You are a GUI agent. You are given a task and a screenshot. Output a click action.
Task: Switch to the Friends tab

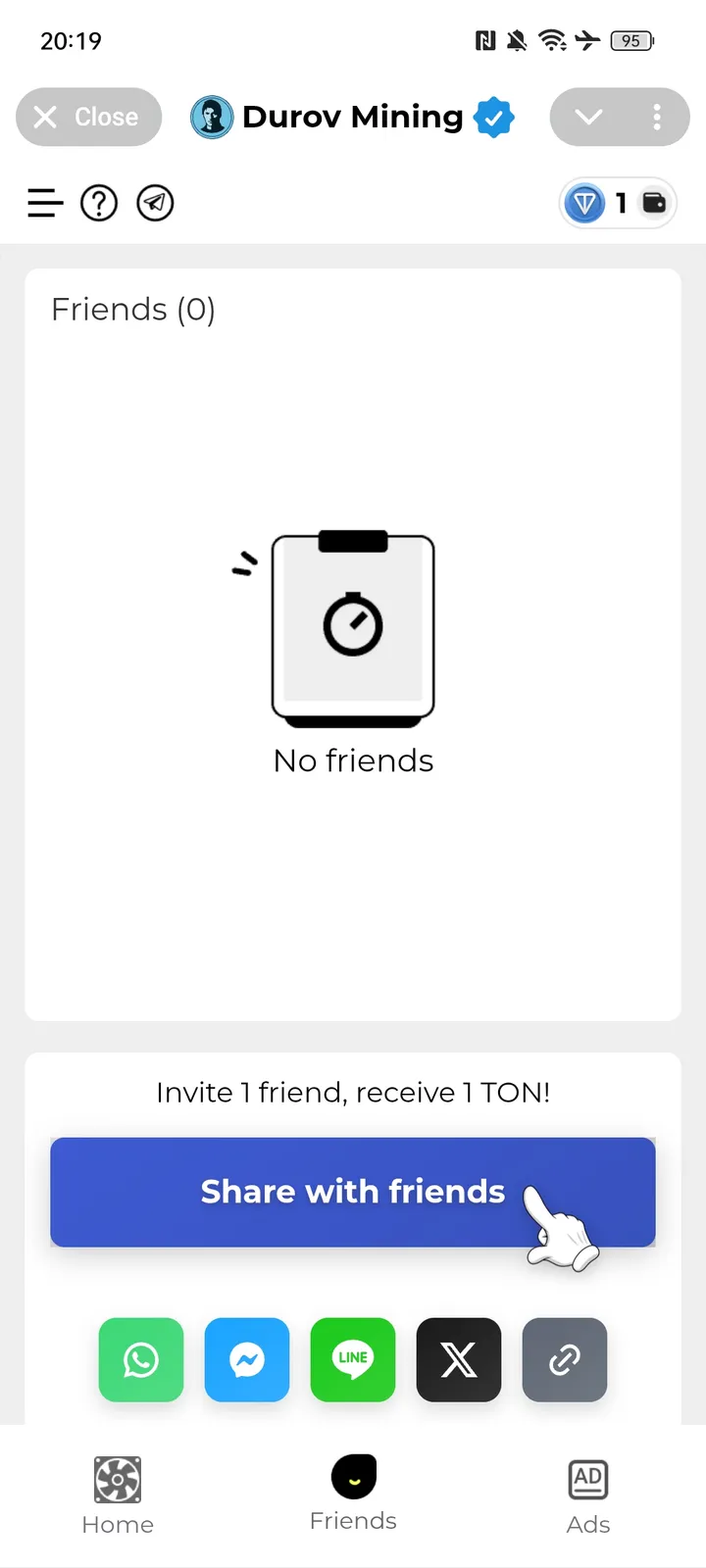tap(353, 1493)
